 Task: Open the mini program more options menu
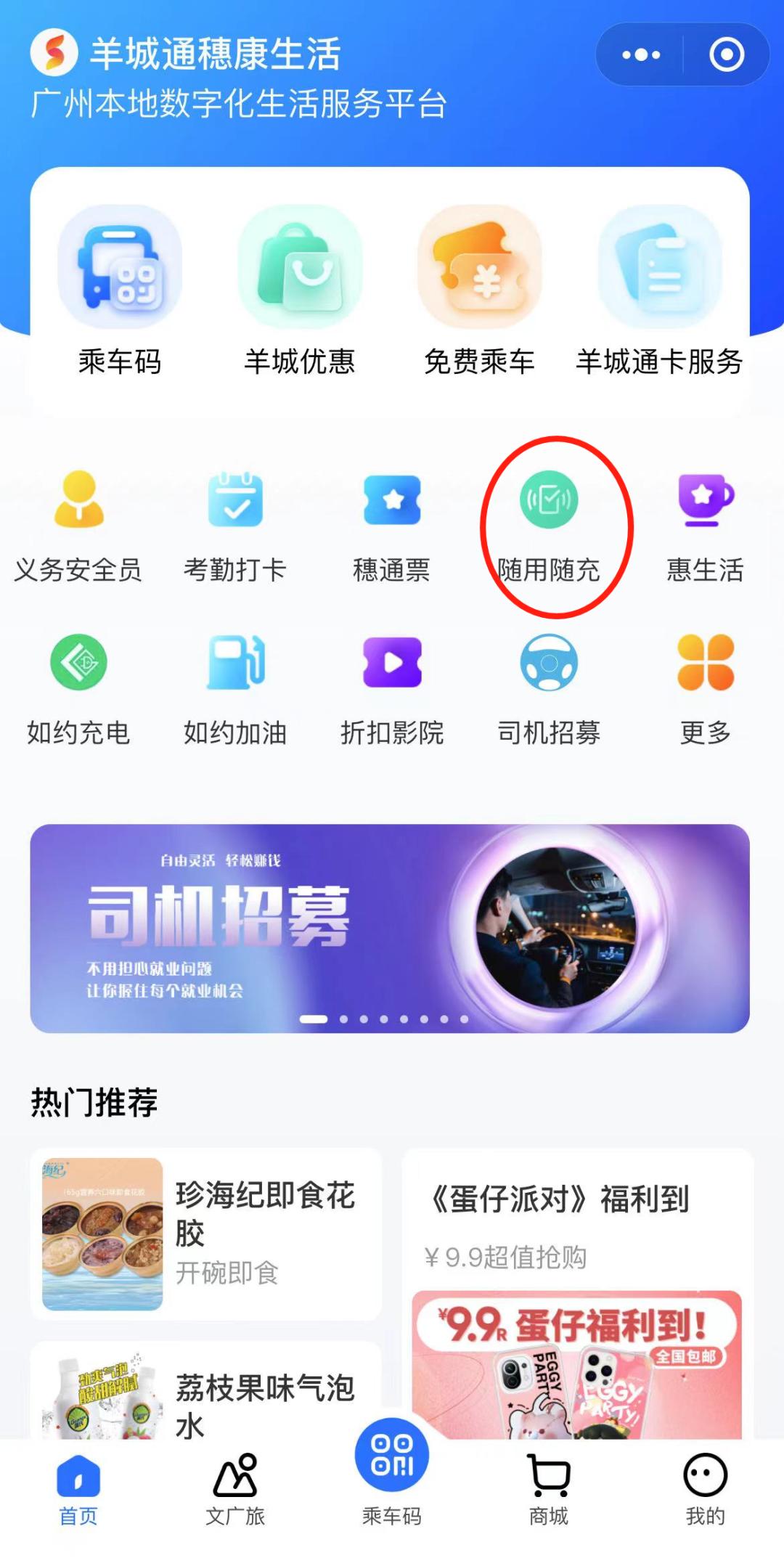641,55
